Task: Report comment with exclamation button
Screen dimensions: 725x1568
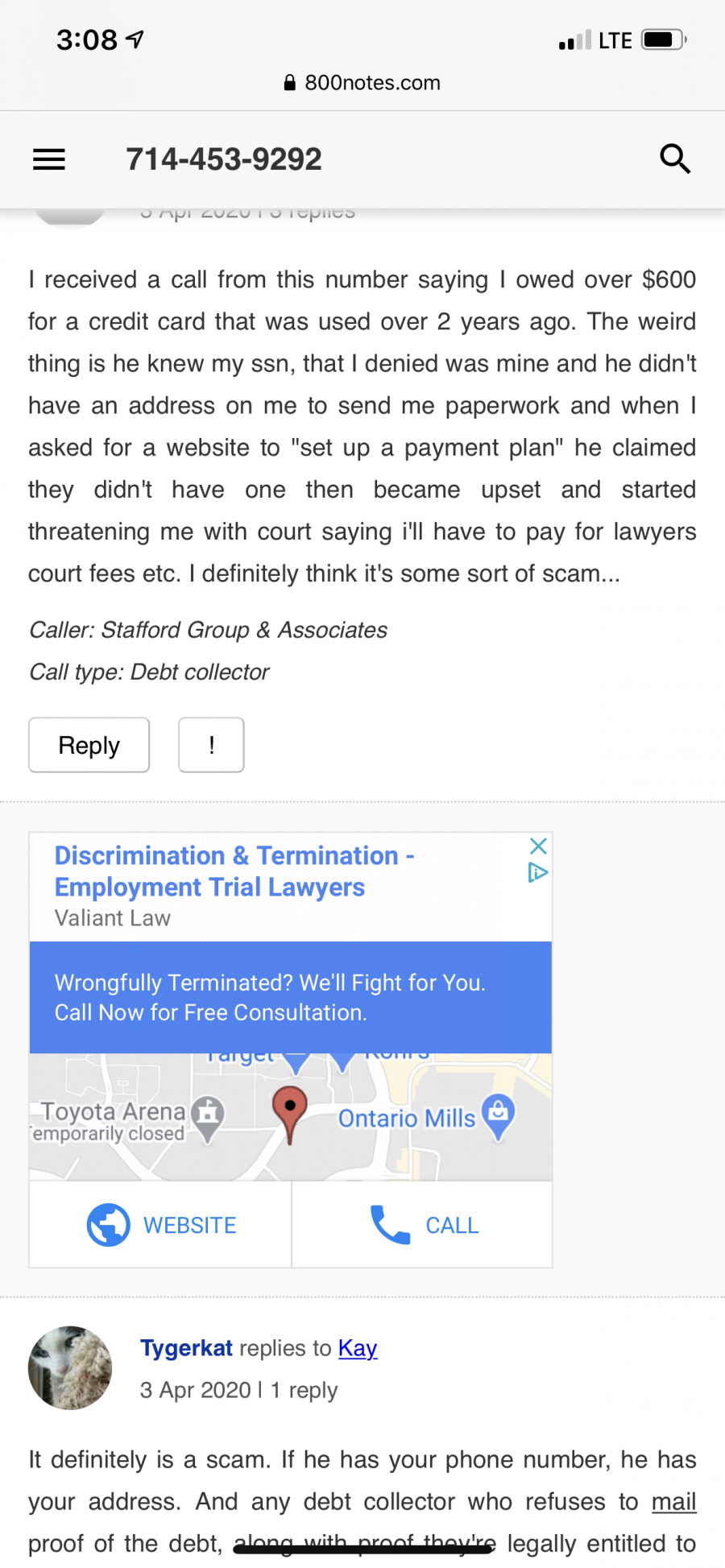Action: point(211,745)
